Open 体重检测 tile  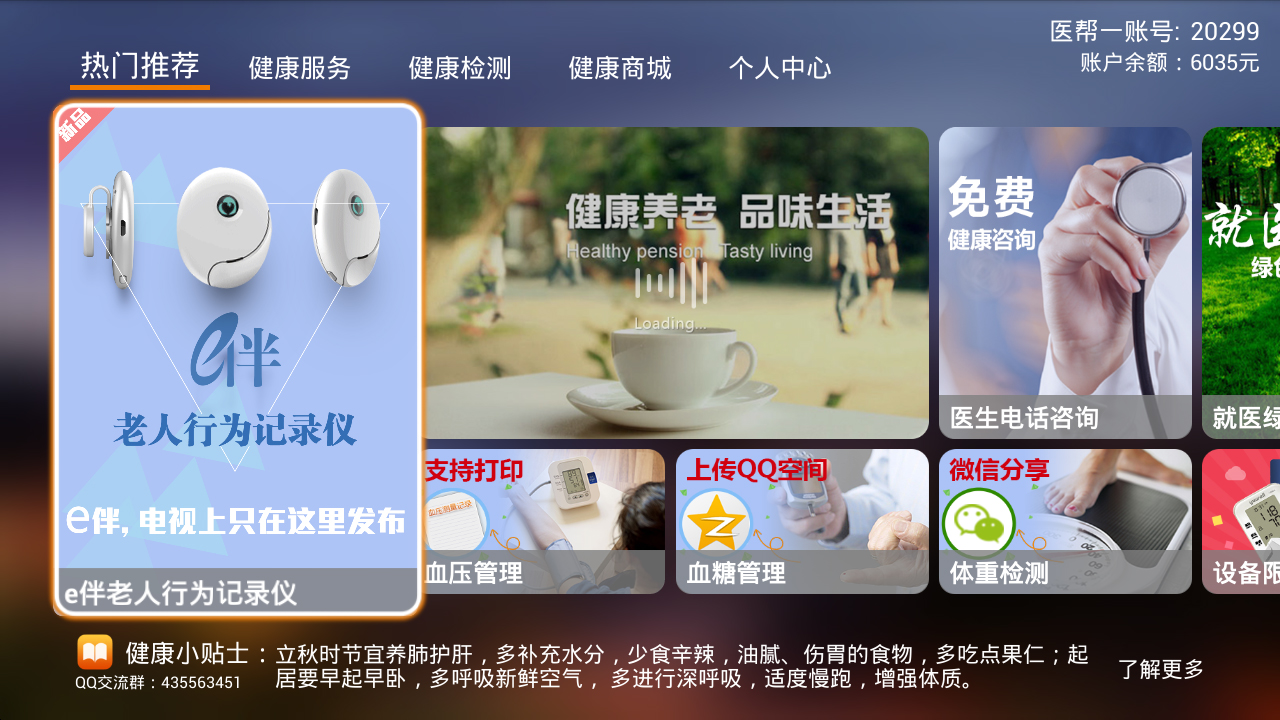pyautogui.click(x=1065, y=521)
